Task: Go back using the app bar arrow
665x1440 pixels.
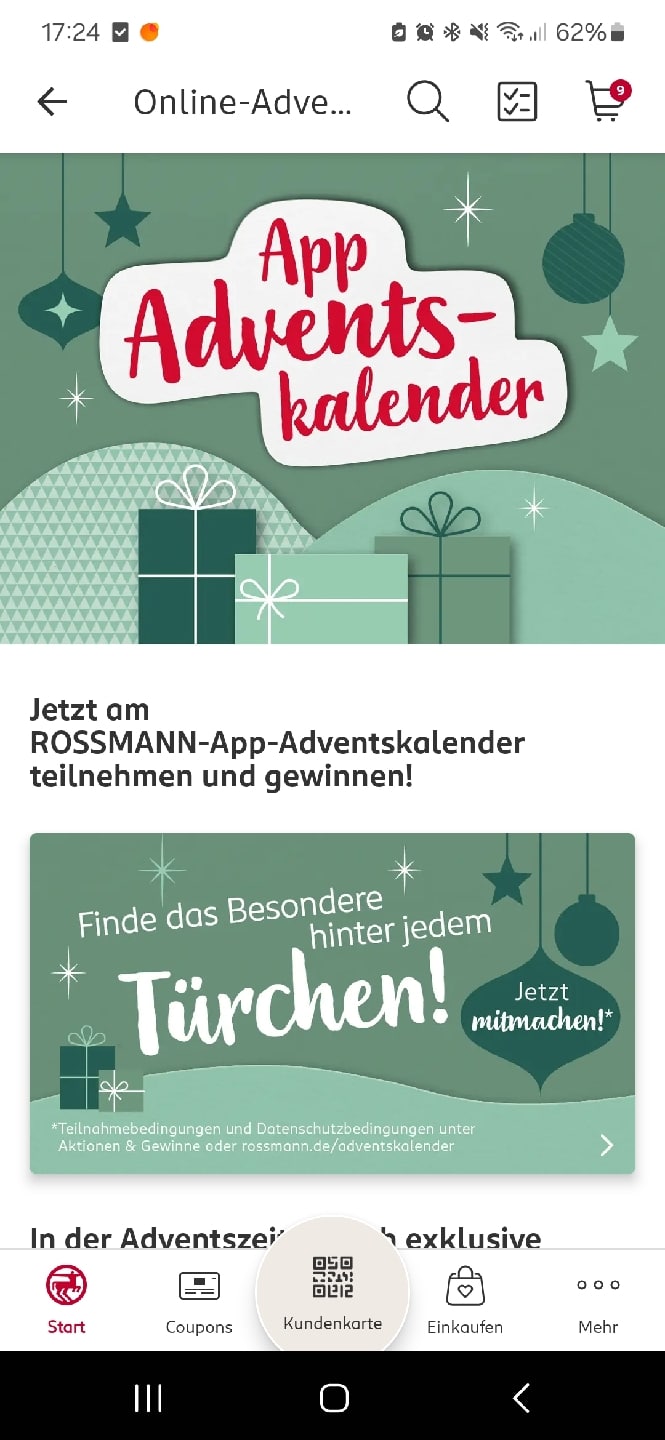Action: [x=52, y=101]
